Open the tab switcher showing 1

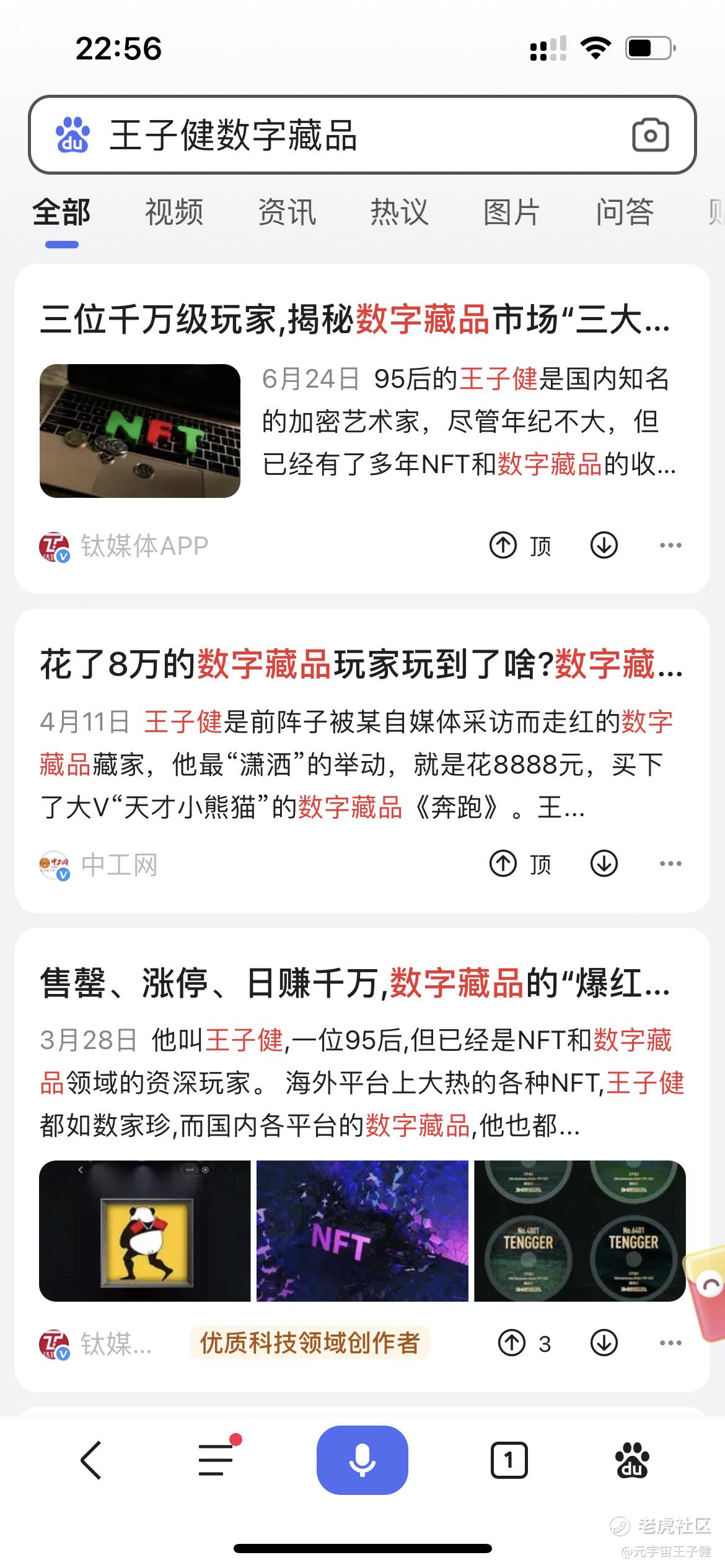(x=509, y=1460)
